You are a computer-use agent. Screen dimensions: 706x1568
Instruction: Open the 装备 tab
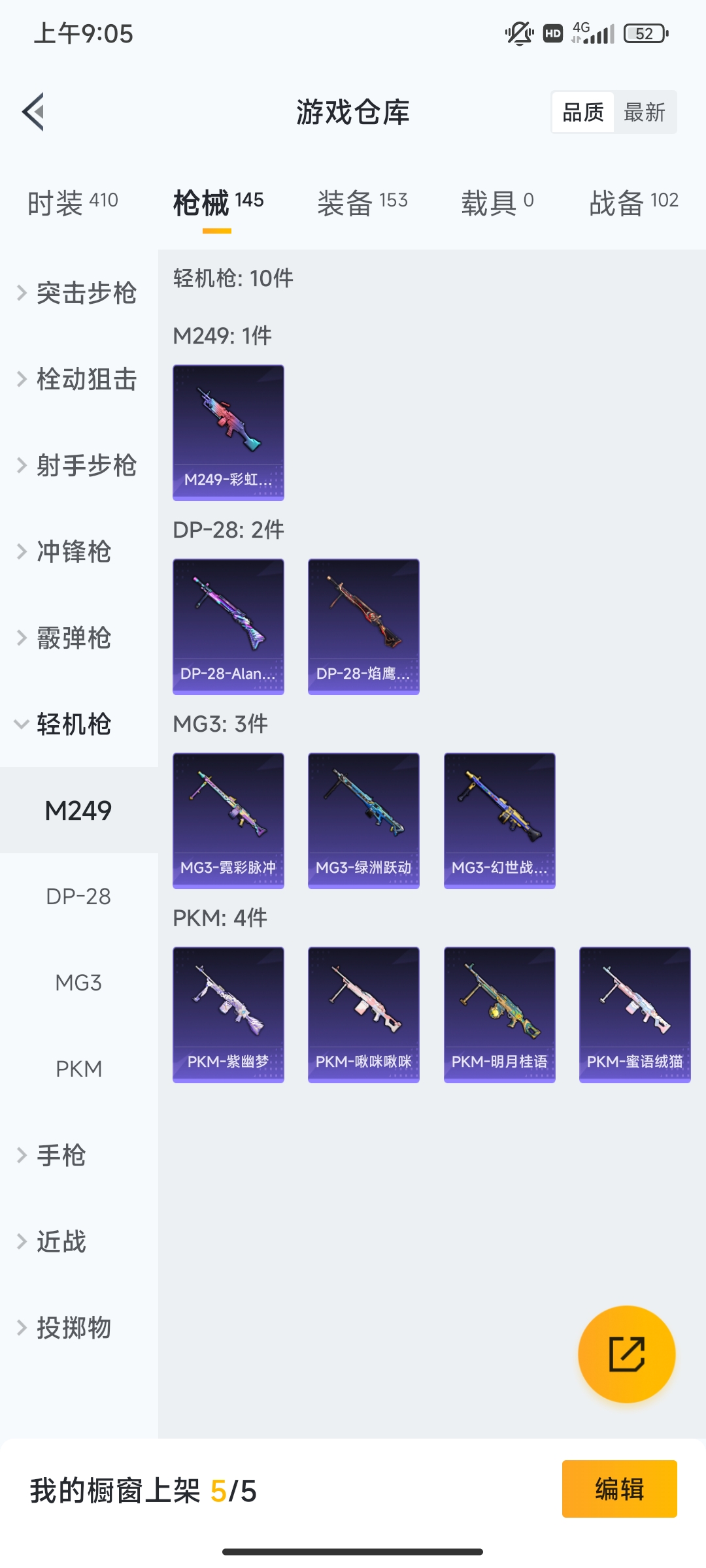363,203
